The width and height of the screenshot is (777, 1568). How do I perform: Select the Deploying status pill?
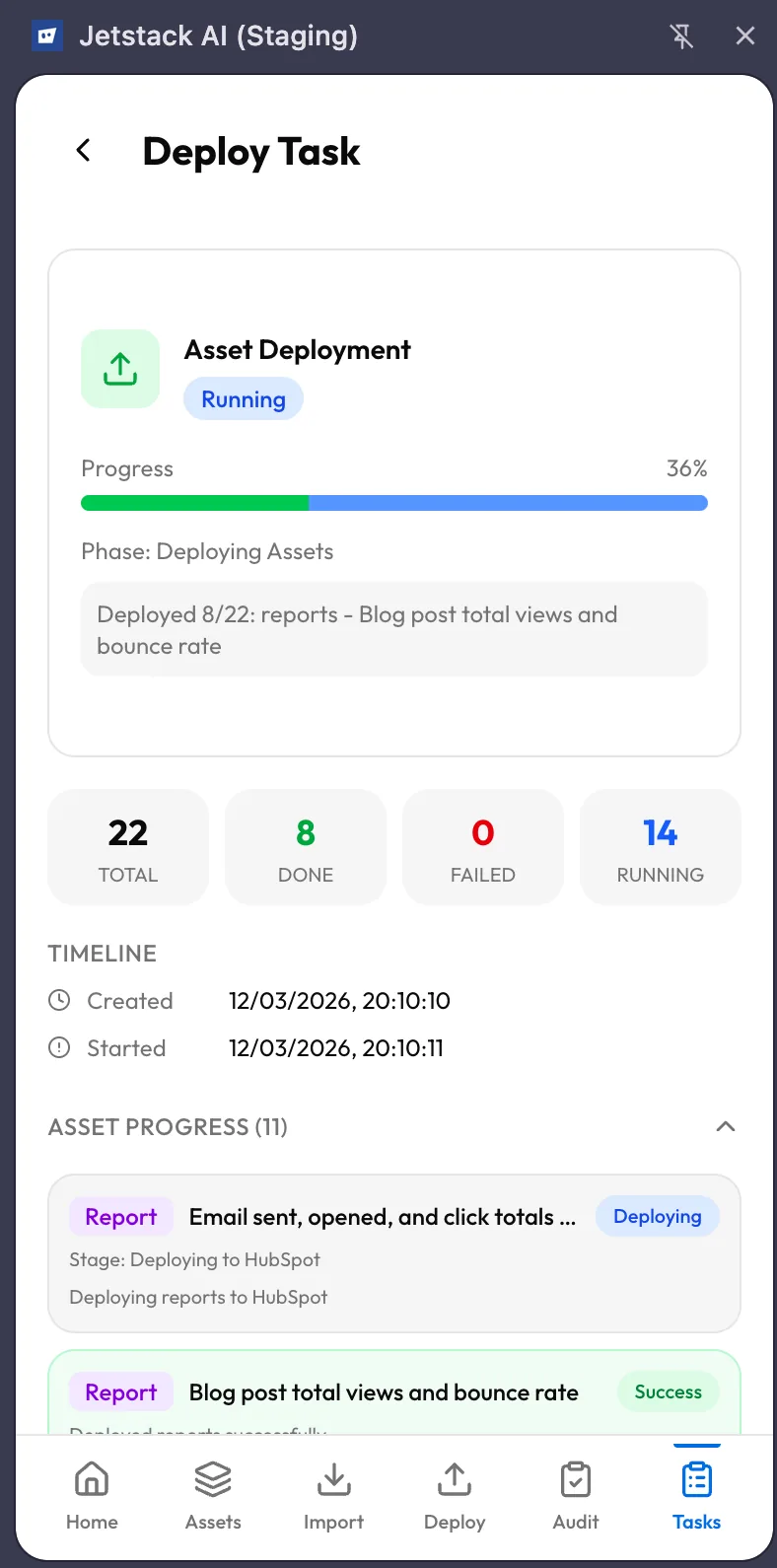(x=657, y=1216)
